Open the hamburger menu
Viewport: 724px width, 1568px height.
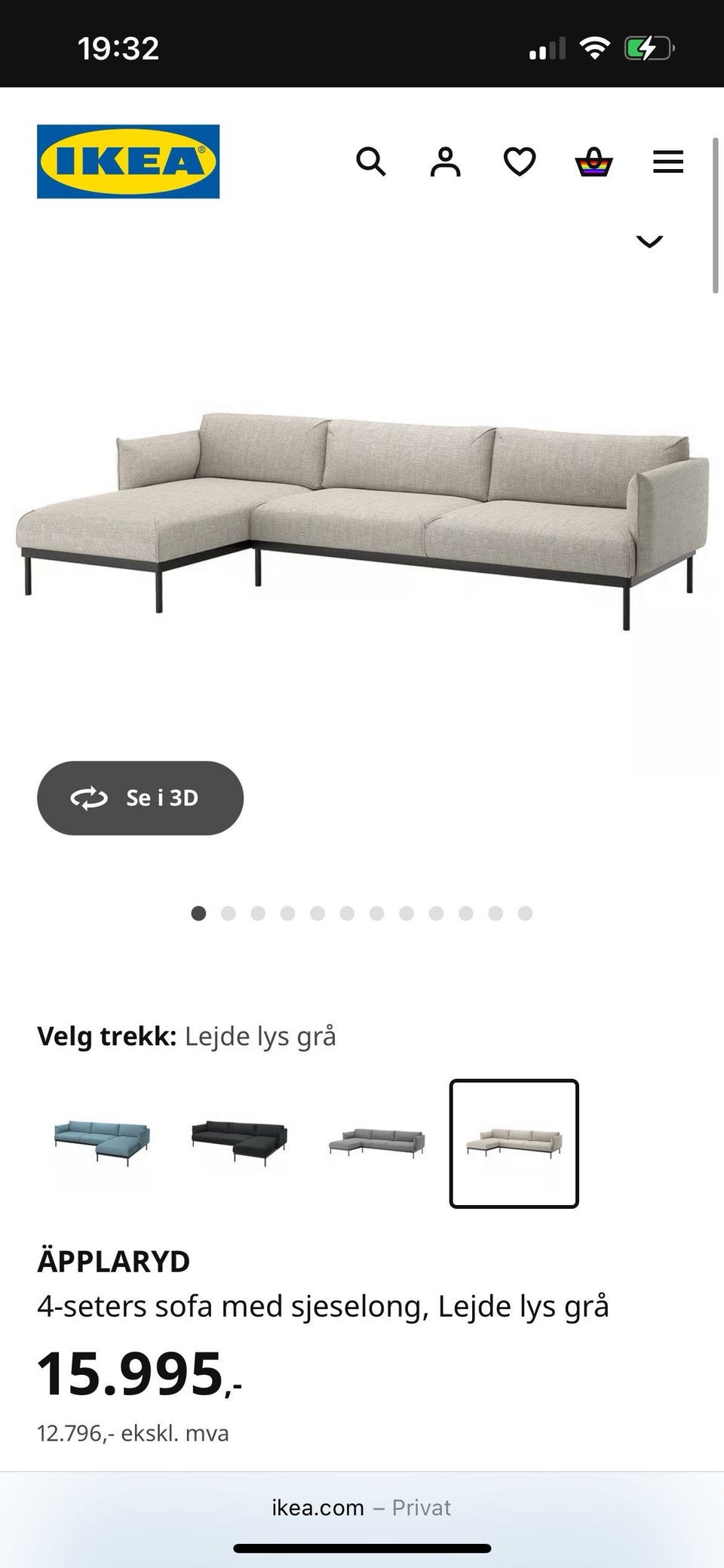pyautogui.click(x=667, y=161)
